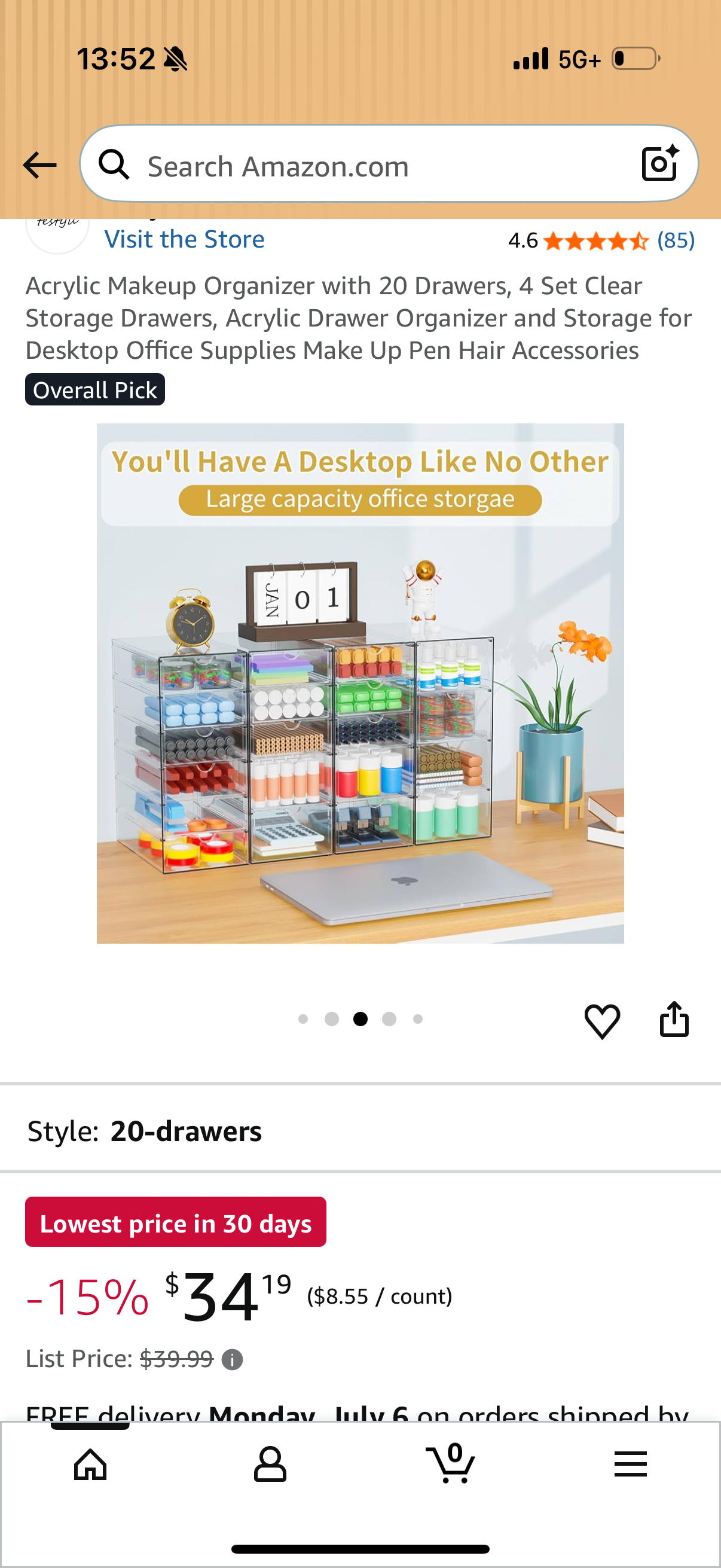This screenshot has width=721, height=1568.
Task: Open the product image full screen
Action: [360, 684]
